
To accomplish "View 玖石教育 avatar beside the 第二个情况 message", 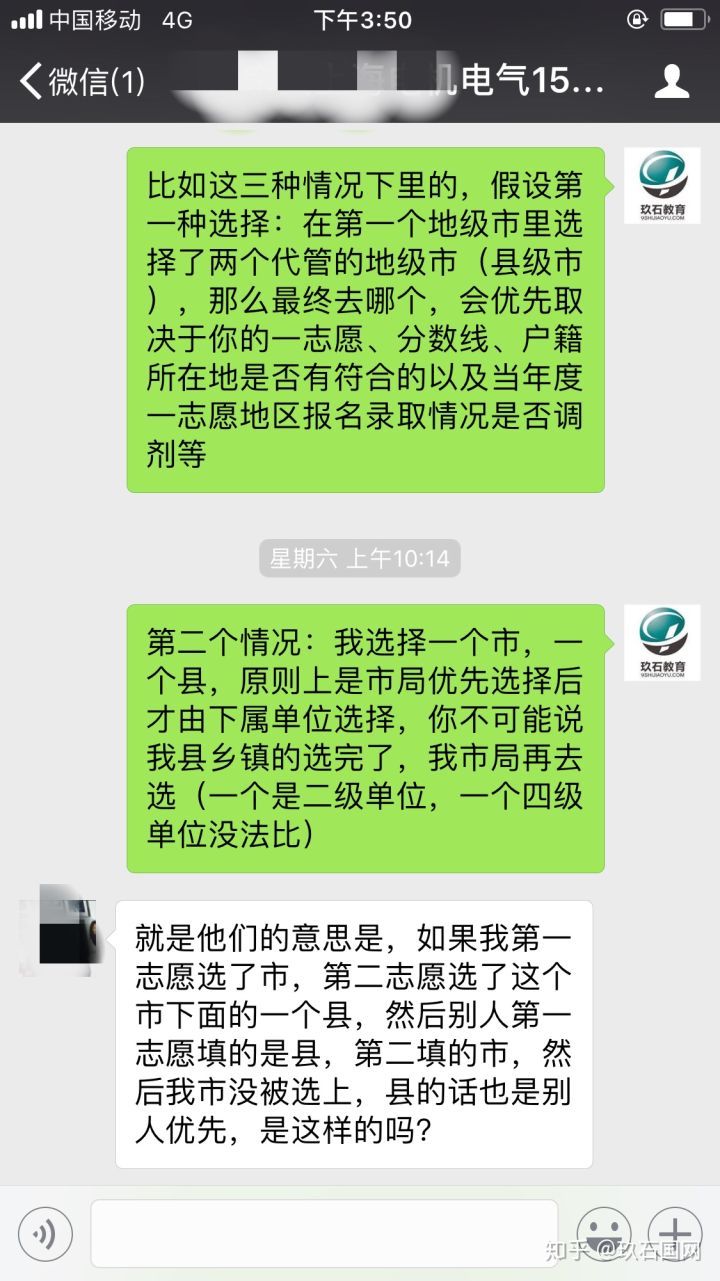I will click(662, 642).
